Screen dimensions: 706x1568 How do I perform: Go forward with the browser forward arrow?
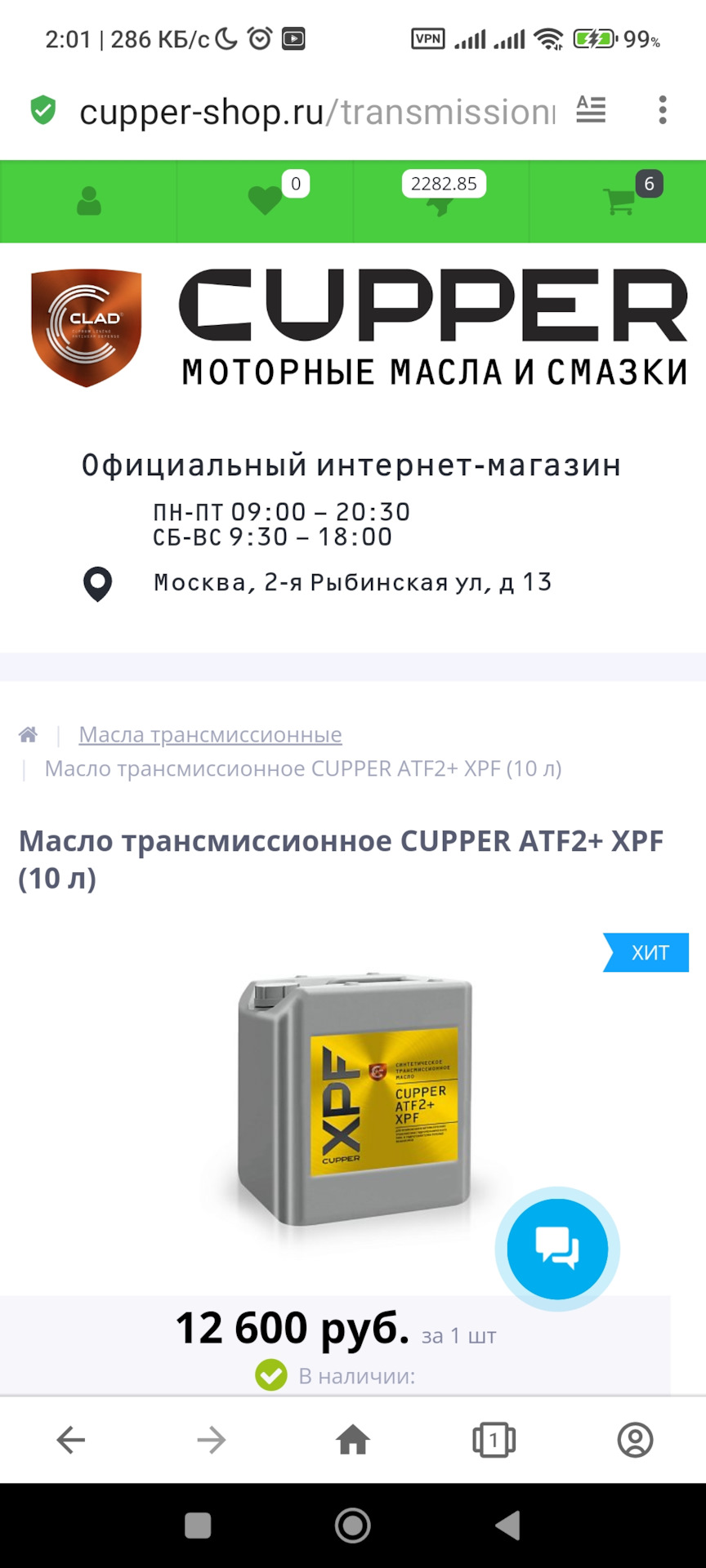pos(212,1440)
